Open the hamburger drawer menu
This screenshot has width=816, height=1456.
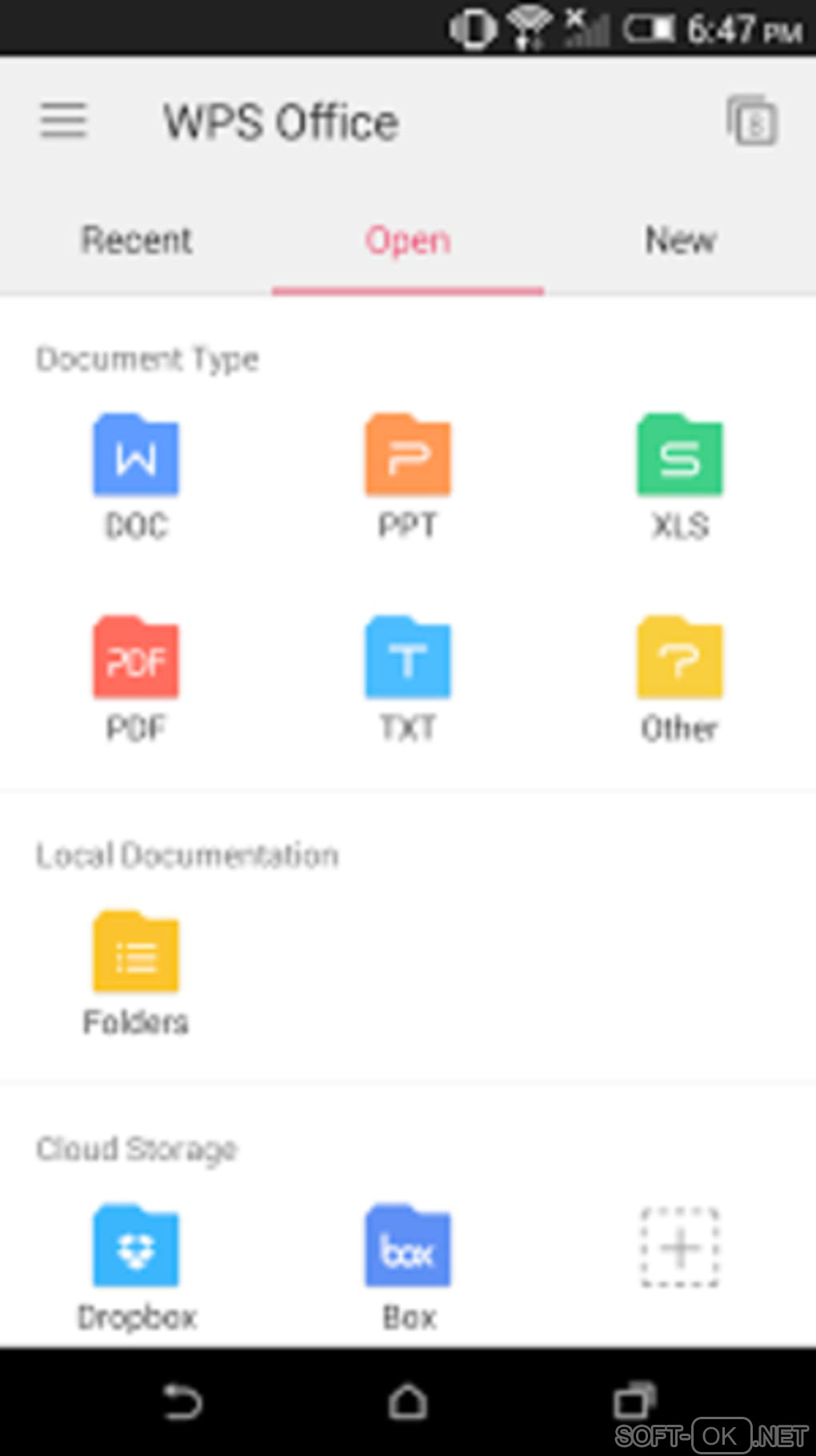[x=63, y=120]
